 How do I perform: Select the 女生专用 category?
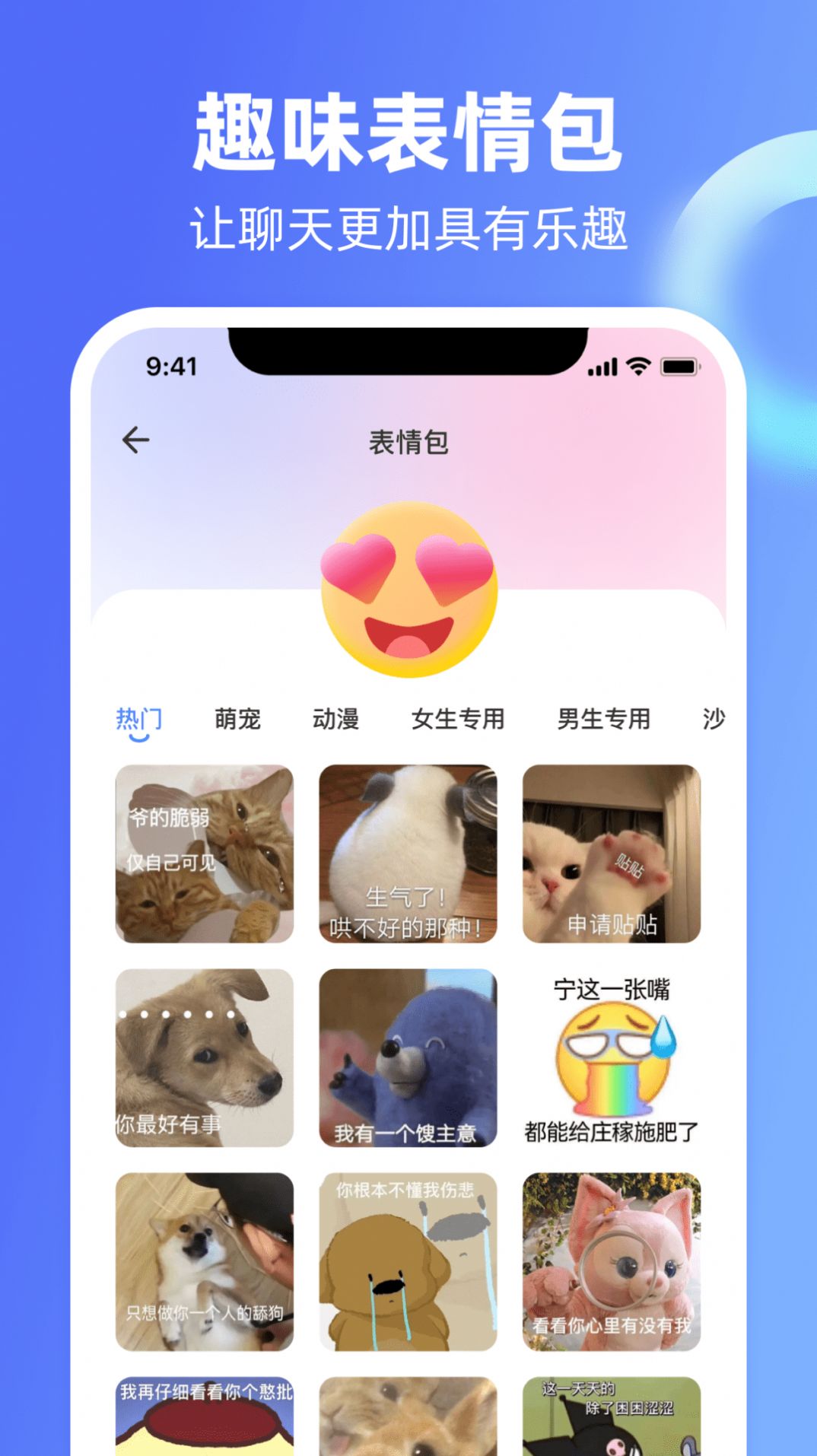pyautogui.click(x=458, y=716)
